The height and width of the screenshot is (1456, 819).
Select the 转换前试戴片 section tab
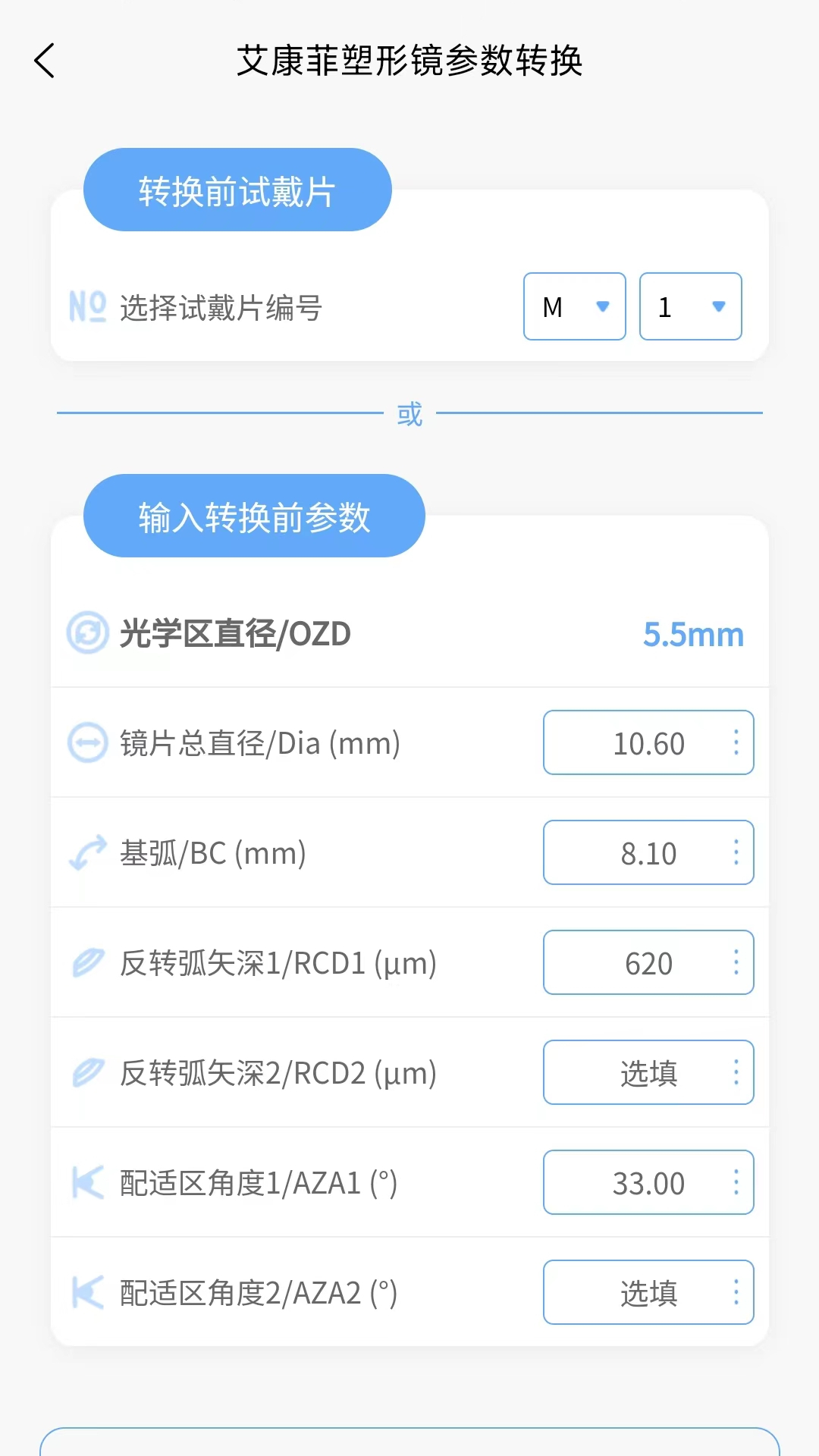[237, 189]
